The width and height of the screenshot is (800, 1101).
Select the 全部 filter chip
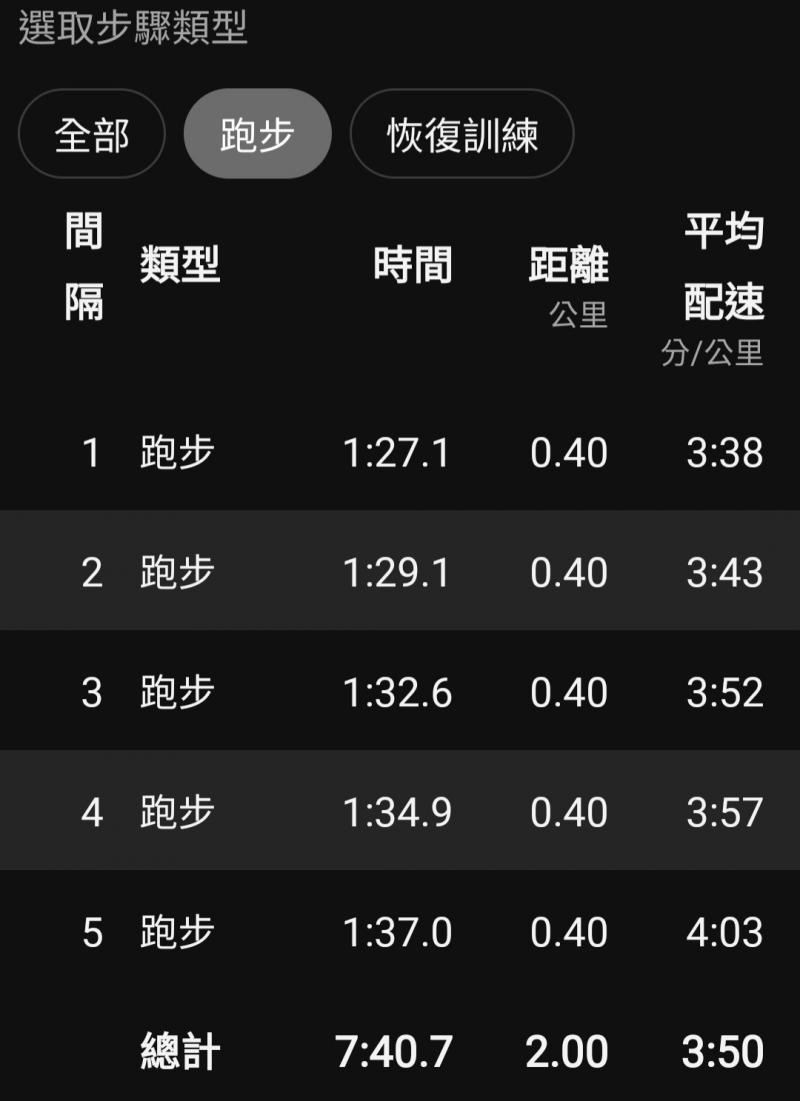coord(91,134)
